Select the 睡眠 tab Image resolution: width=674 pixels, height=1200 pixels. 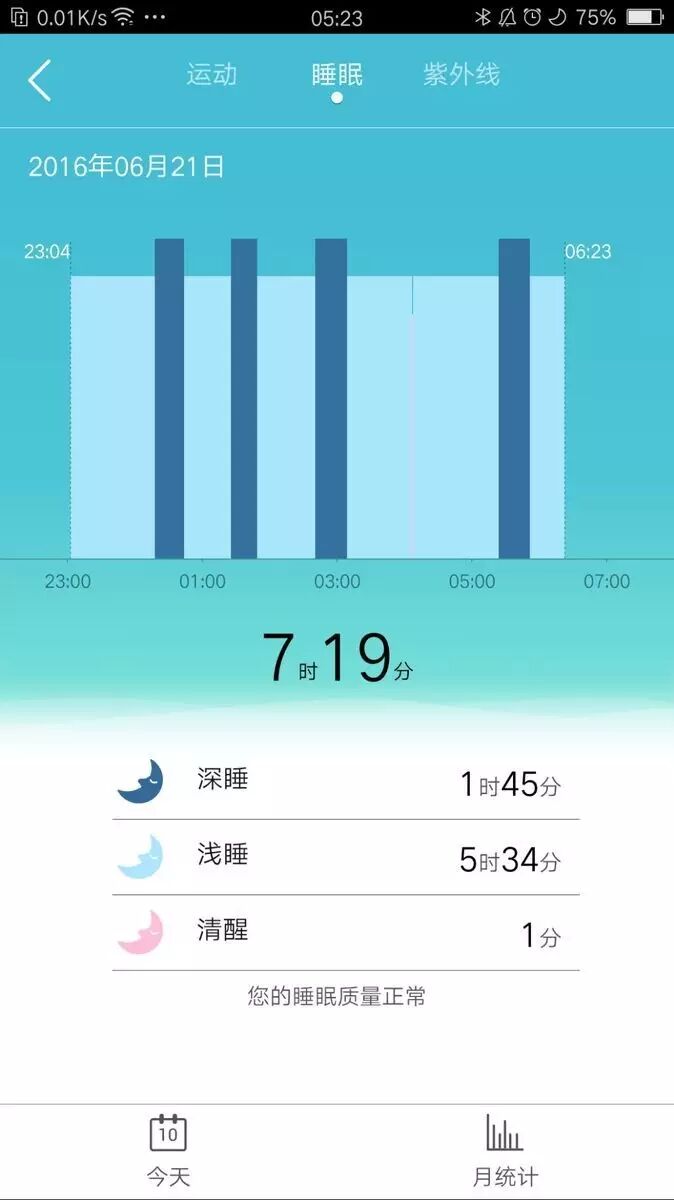337,75
